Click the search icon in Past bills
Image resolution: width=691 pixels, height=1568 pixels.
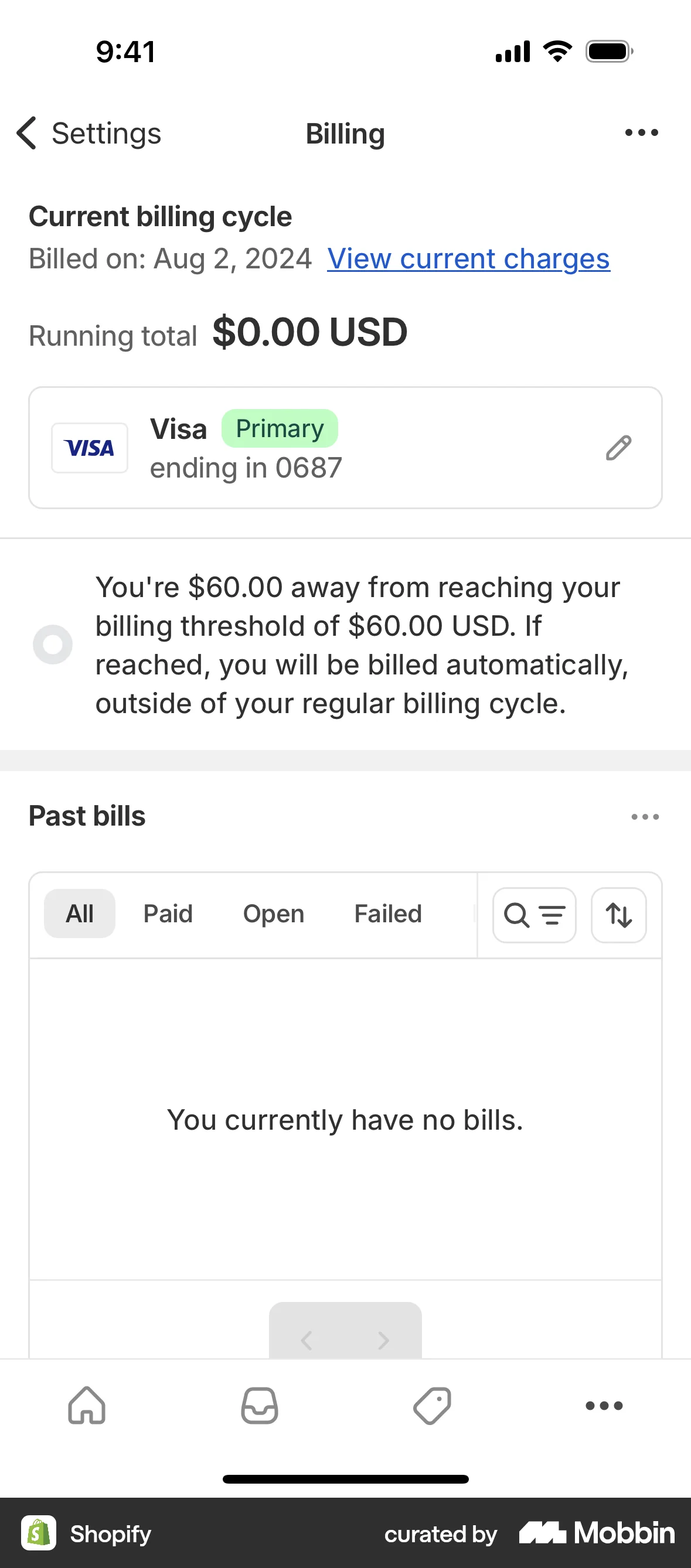tap(517, 914)
